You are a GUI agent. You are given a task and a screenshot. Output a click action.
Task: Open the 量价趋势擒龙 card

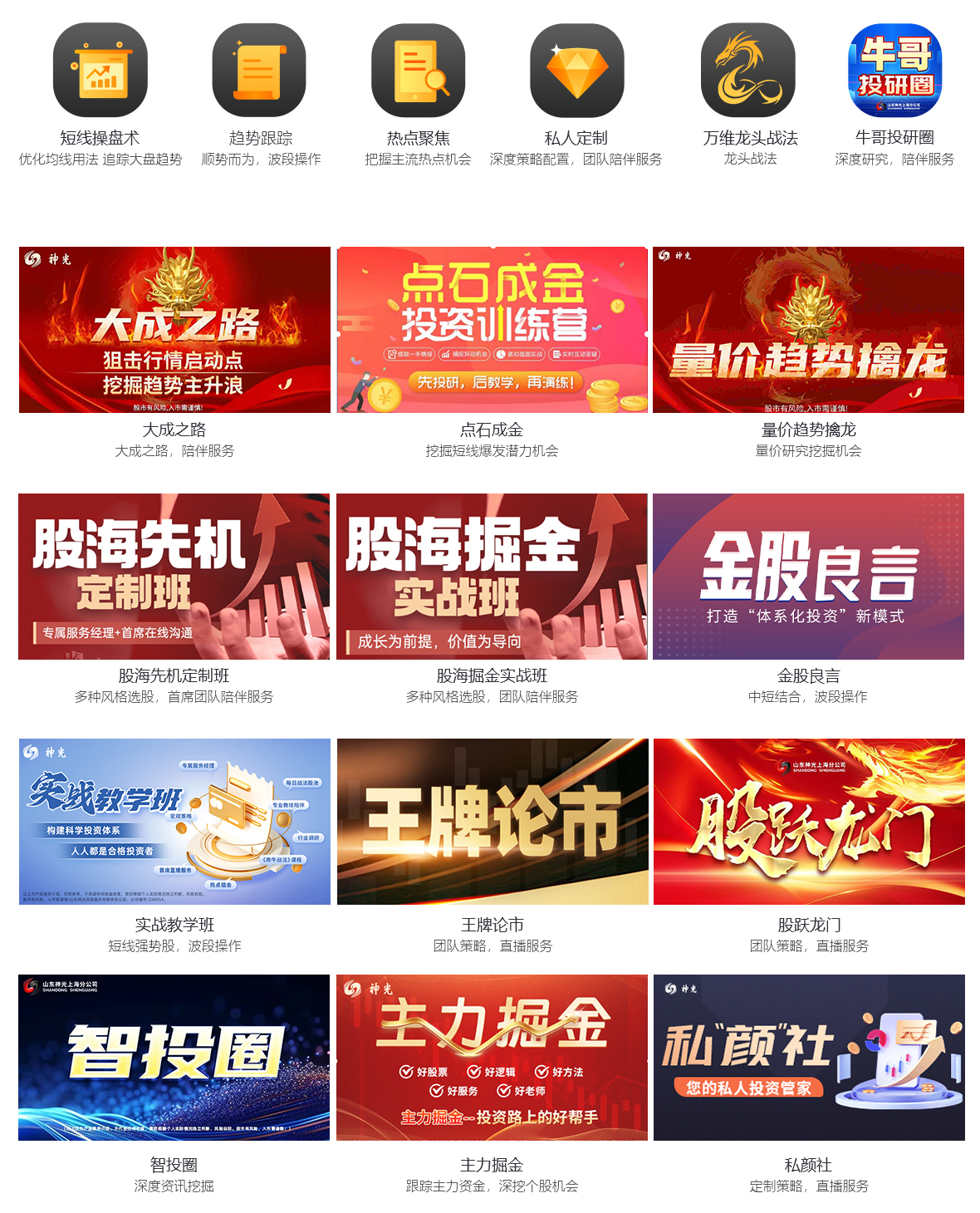808,330
